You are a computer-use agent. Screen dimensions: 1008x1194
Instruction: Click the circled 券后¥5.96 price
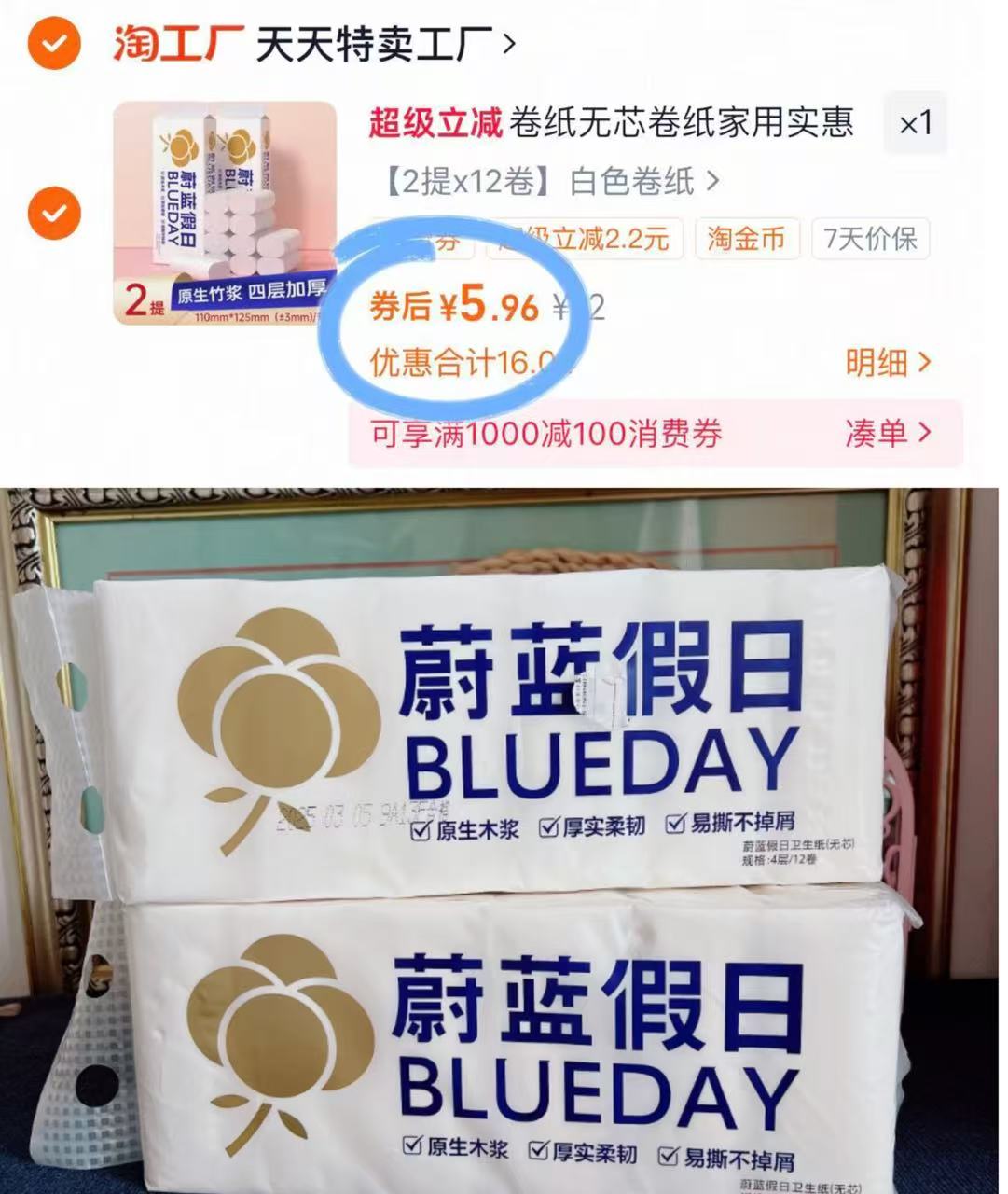454,306
